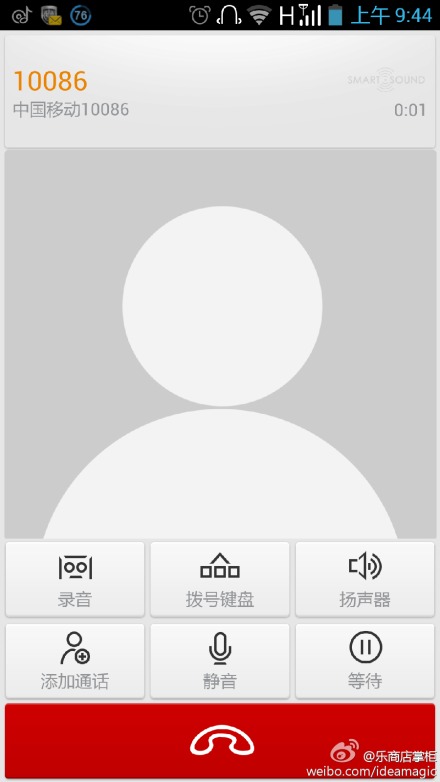Mute the microphone with 静音
Image resolution: width=440 pixels, height=782 pixels.
[x=220, y=661]
